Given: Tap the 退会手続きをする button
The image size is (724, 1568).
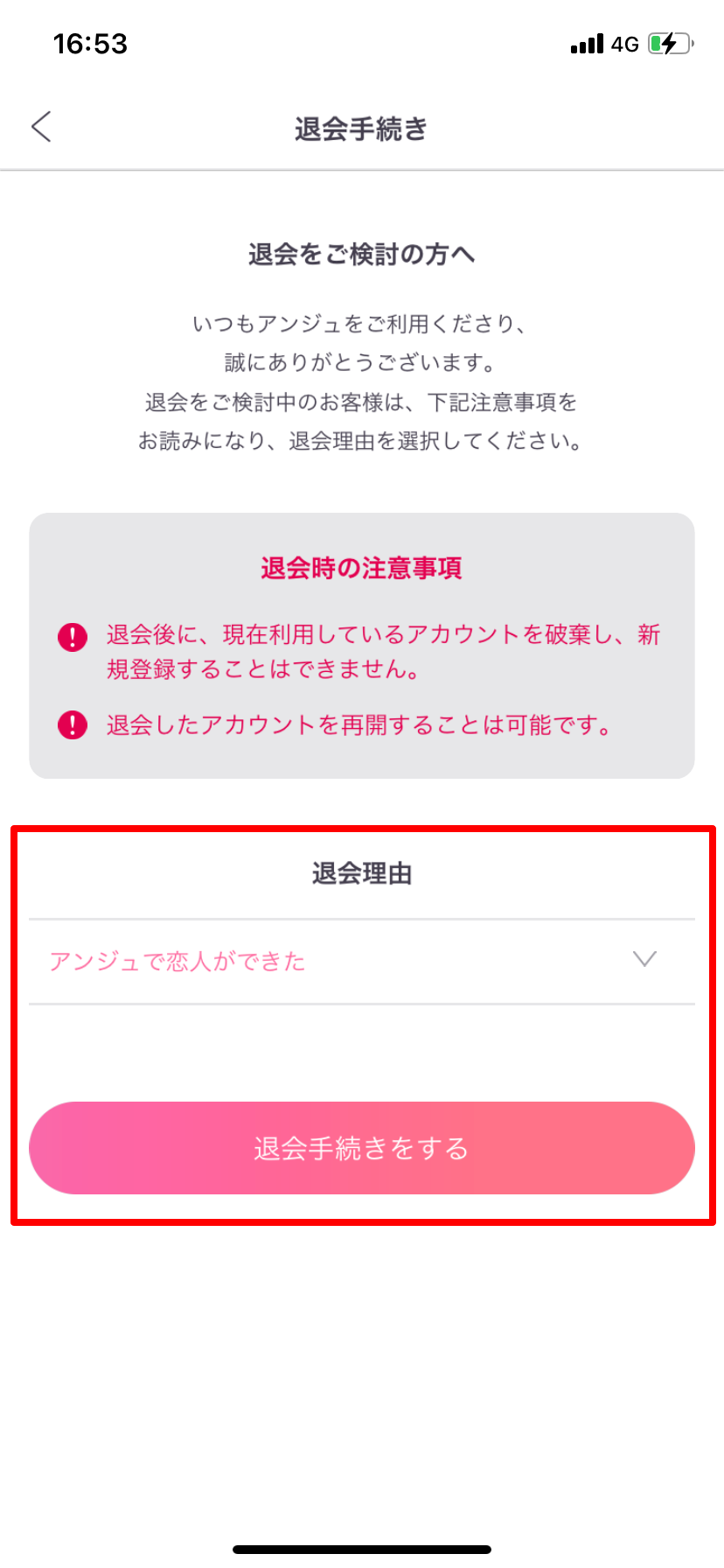Looking at the screenshot, I should 361,1148.
